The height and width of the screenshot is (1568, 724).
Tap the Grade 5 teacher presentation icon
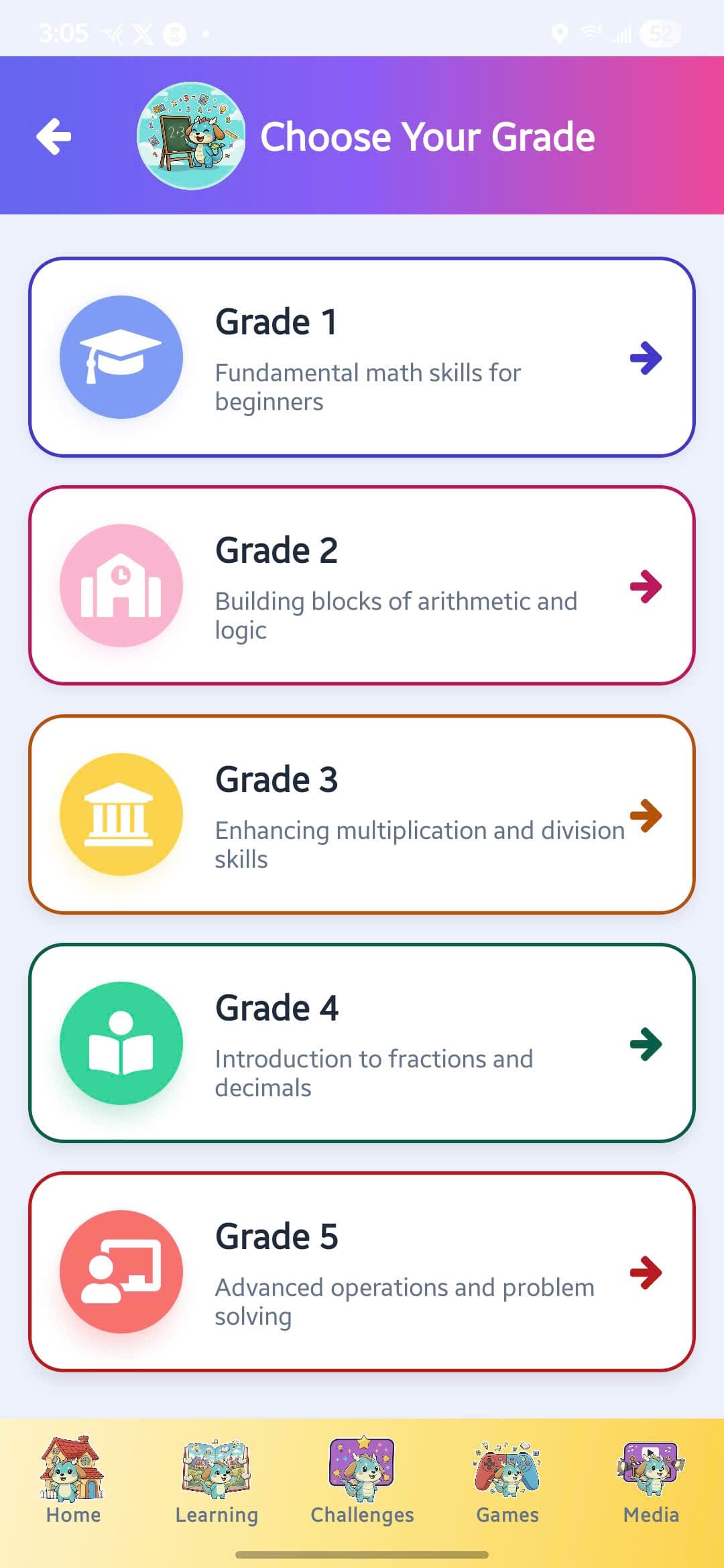pyautogui.click(x=121, y=1272)
